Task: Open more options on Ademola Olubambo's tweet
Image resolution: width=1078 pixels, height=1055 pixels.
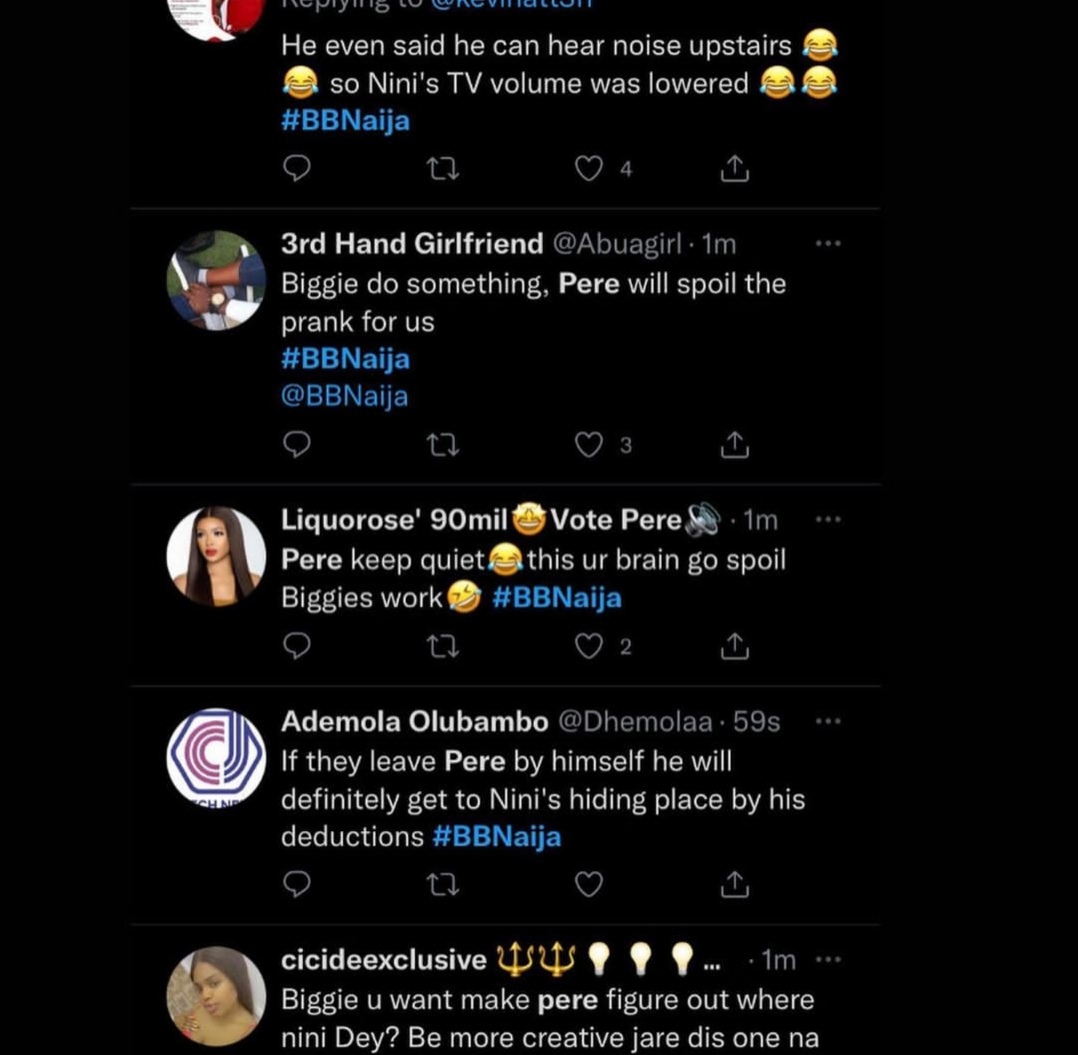Action: [828, 721]
